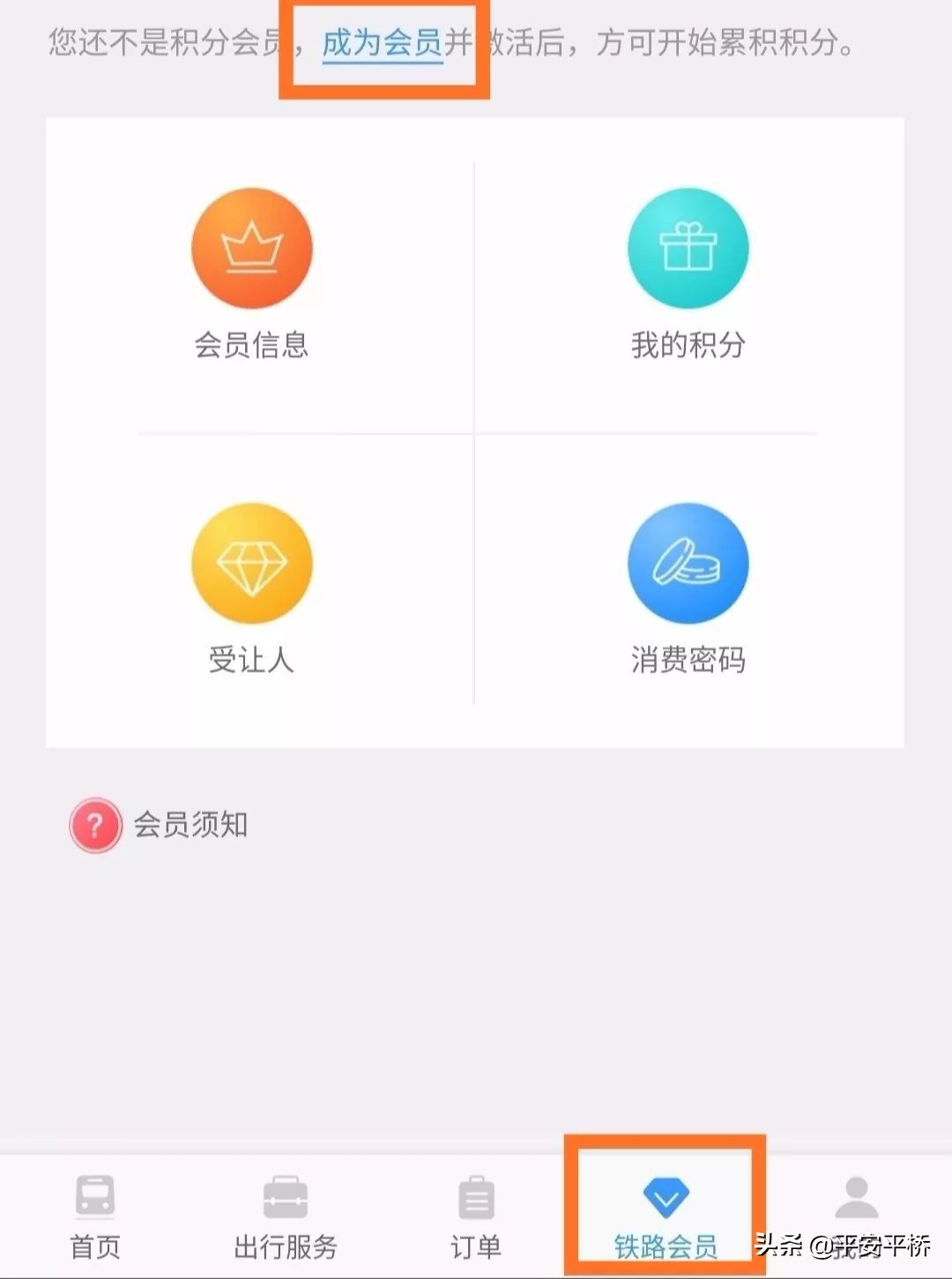Tap the 我的积分 label text
The width and height of the screenshot is (952, 1279).
point(688,346)
